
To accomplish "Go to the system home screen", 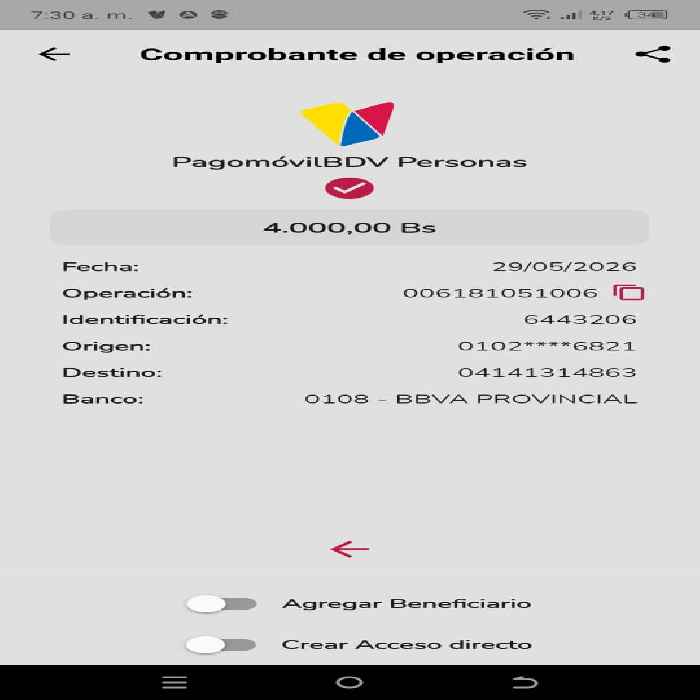I will (x=350, y=682).
